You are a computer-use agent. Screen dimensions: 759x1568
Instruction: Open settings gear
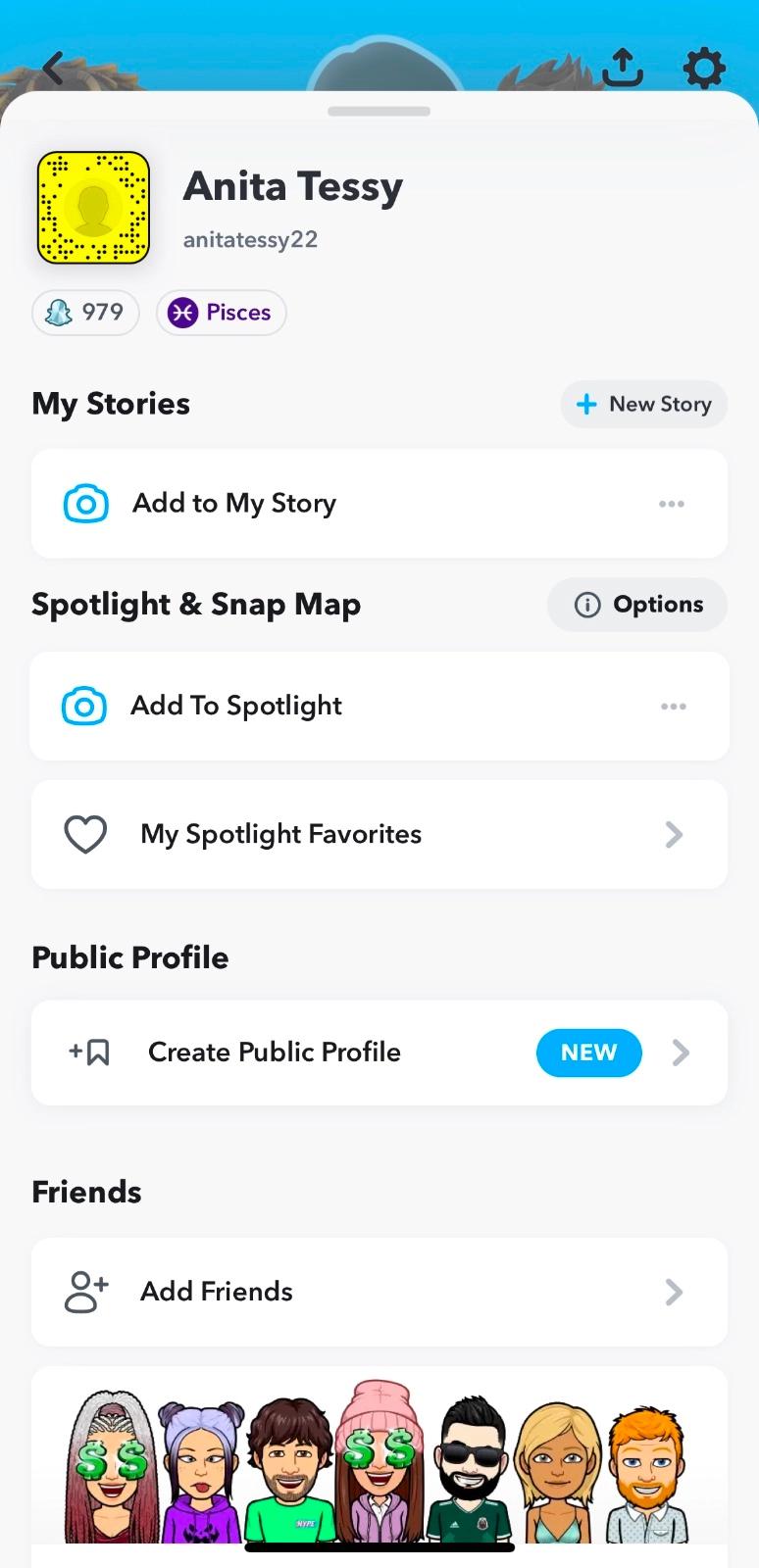pos(703,69)
